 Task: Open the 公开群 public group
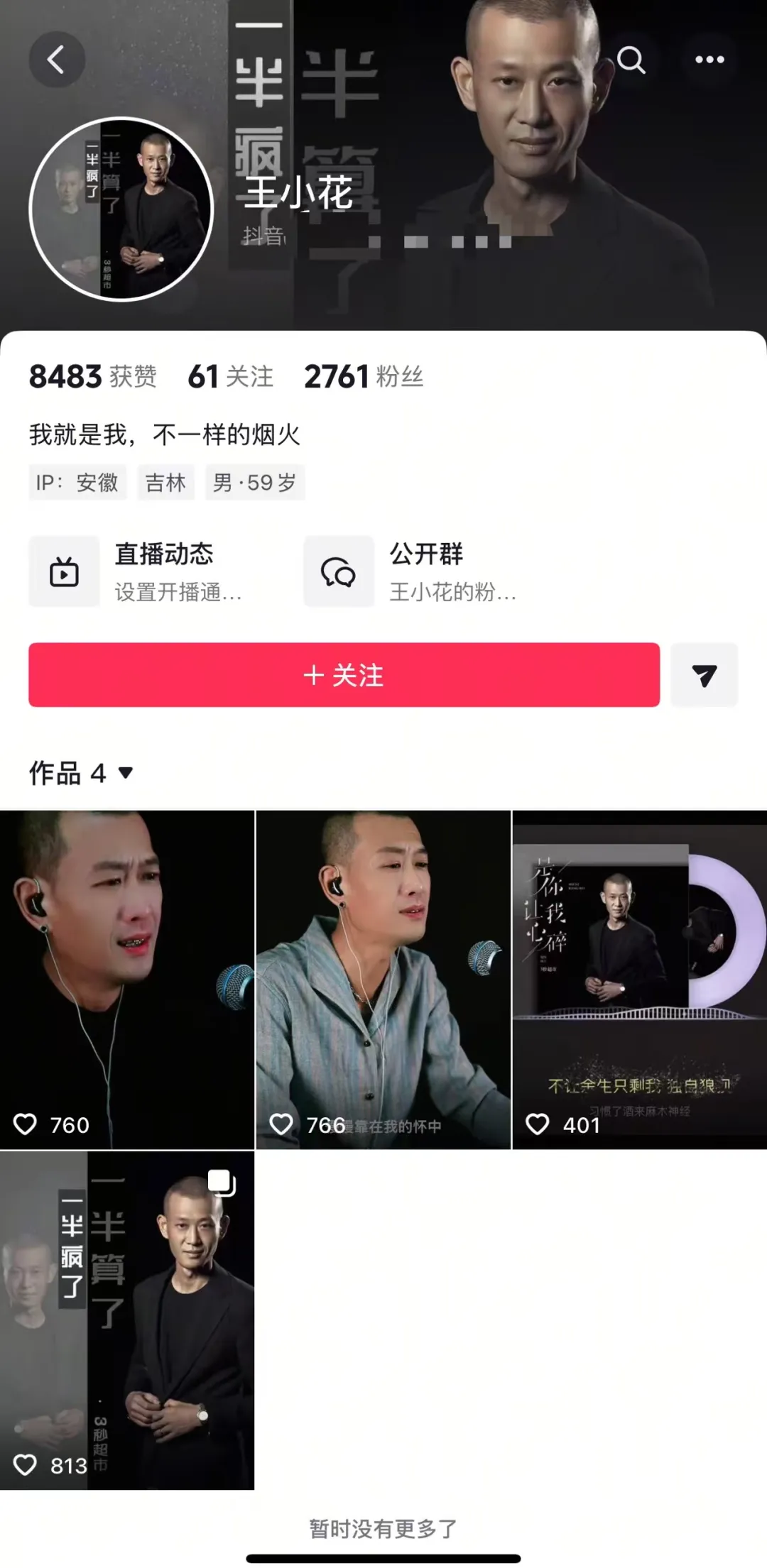(x=412, y=572)
